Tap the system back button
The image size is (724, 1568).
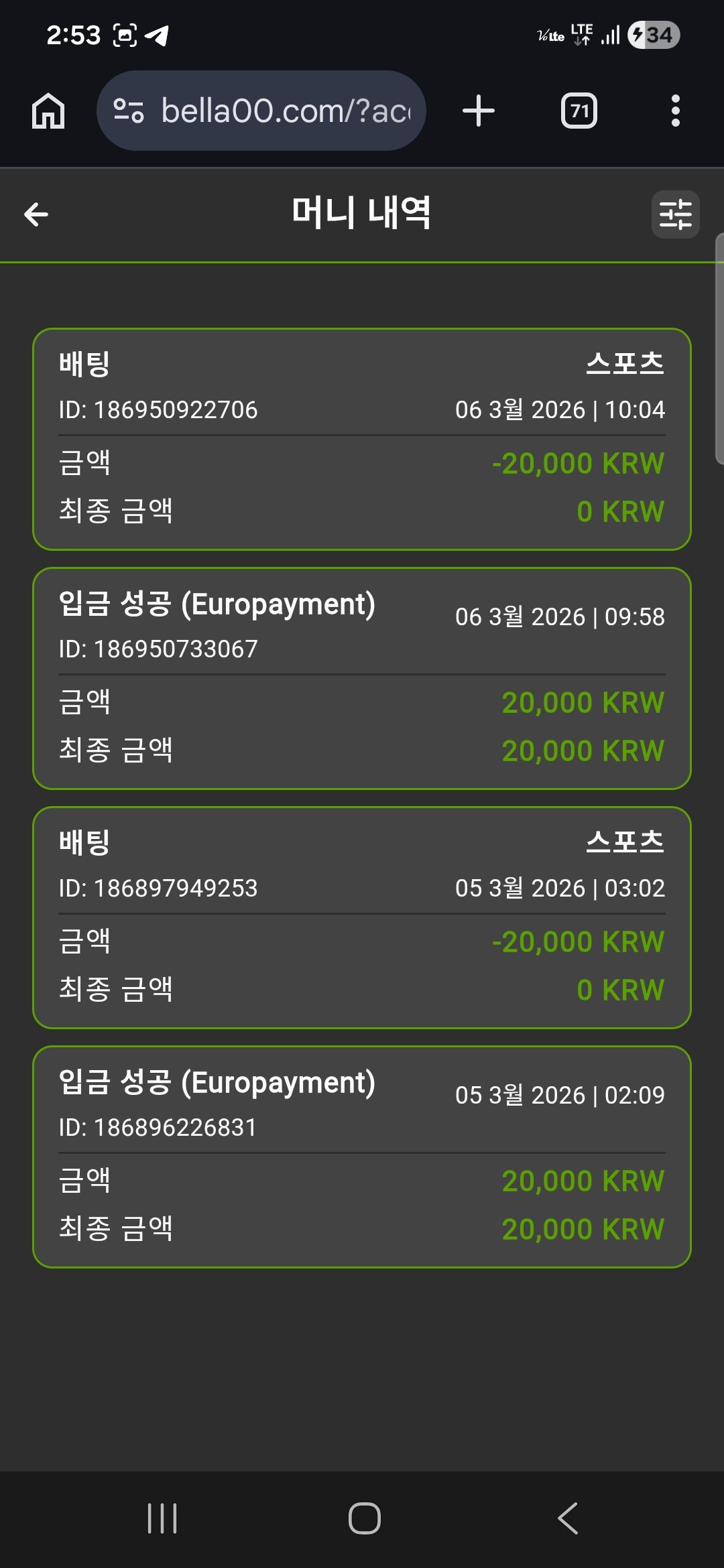567,1518
